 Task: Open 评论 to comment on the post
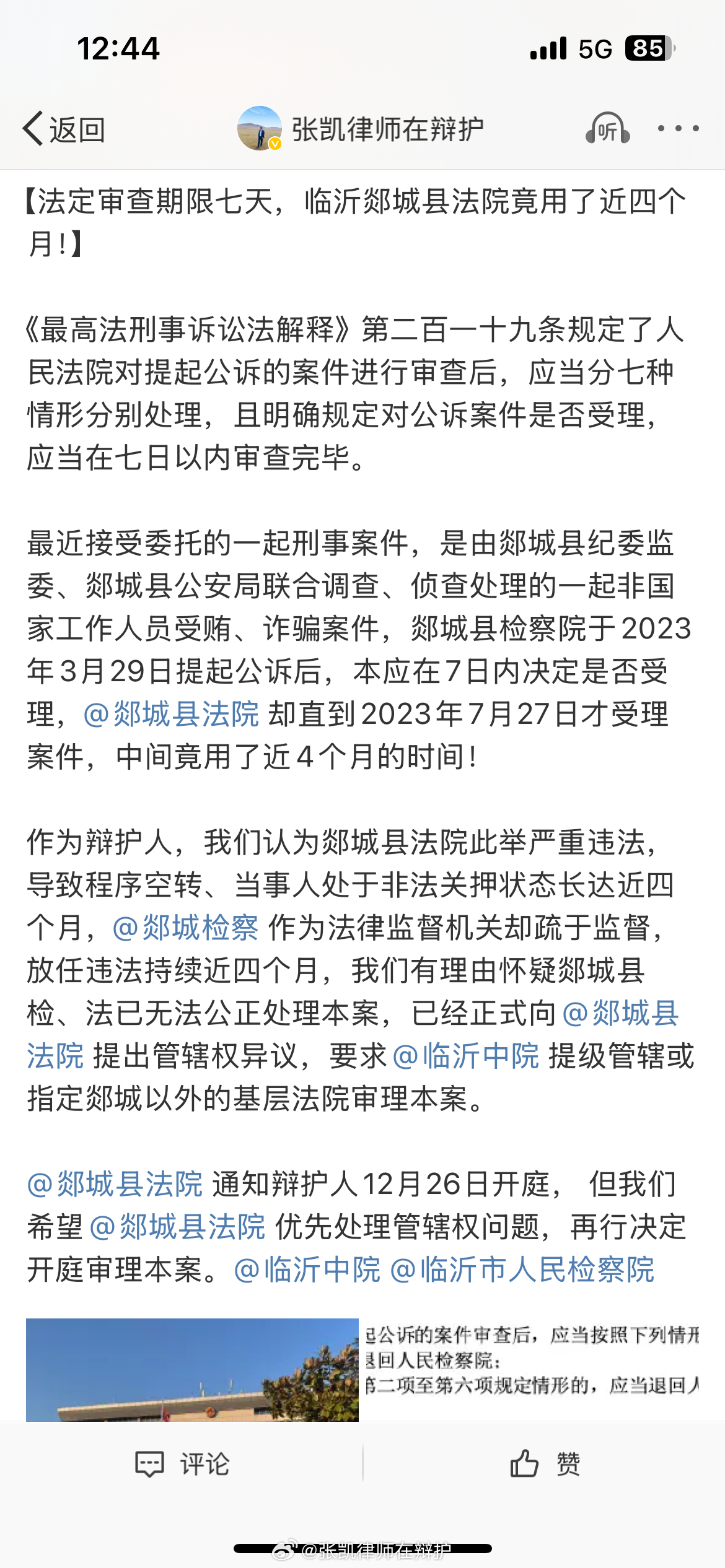[x=182, y=1464]
